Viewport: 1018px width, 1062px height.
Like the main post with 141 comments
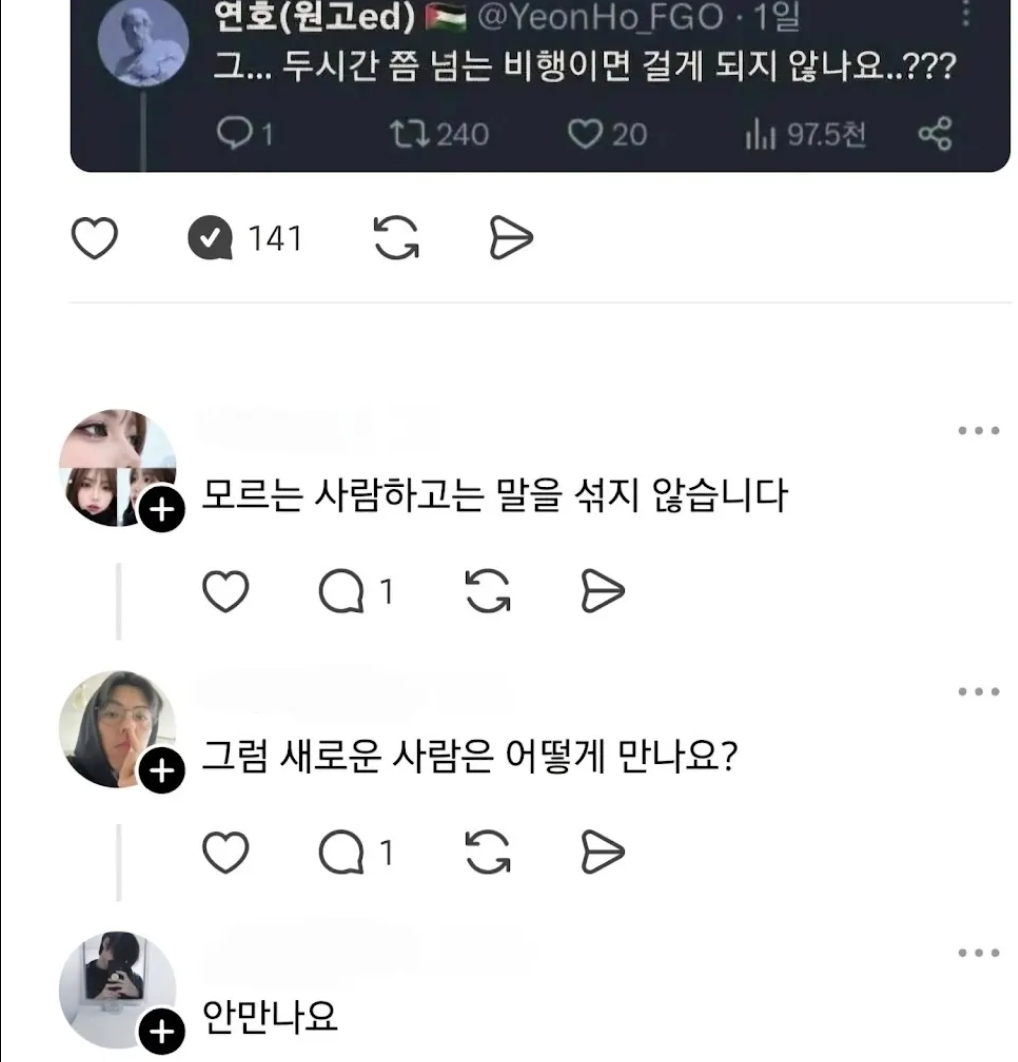click(x=95, y=239)
